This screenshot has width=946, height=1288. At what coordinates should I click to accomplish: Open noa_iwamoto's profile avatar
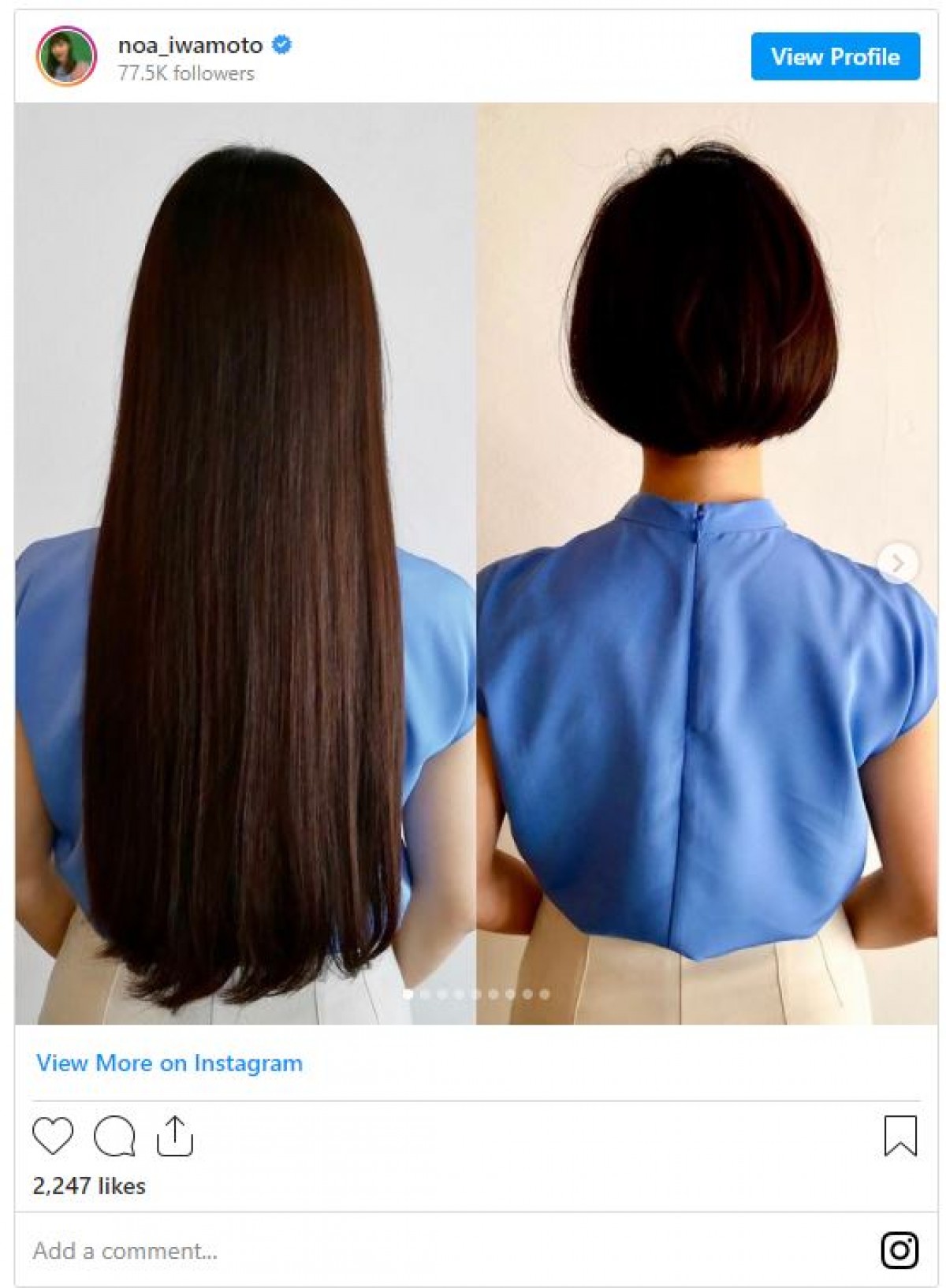(66, 57)
